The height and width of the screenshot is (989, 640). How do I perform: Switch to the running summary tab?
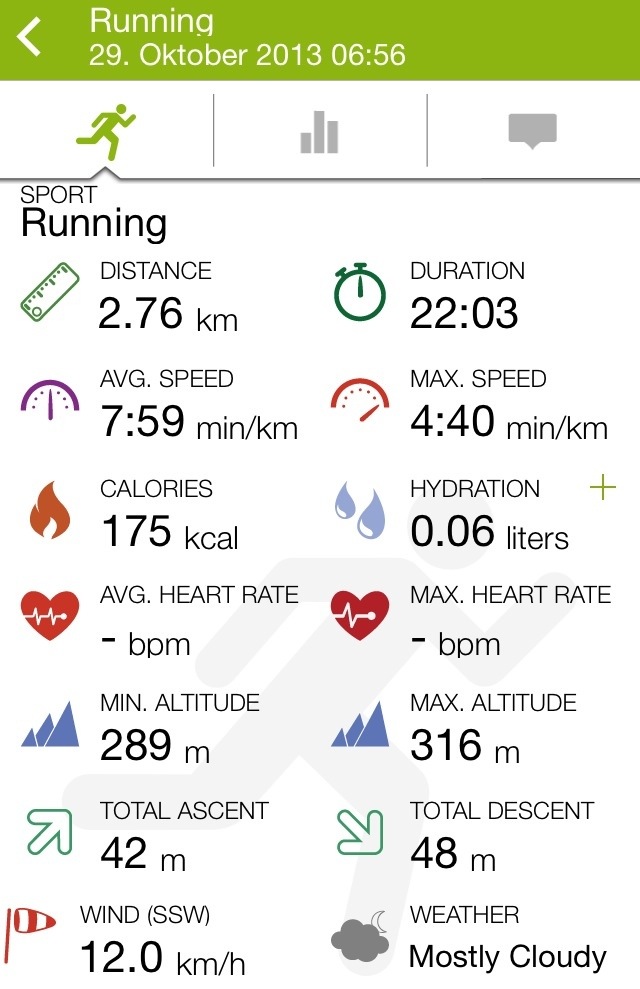pos(106,131)
